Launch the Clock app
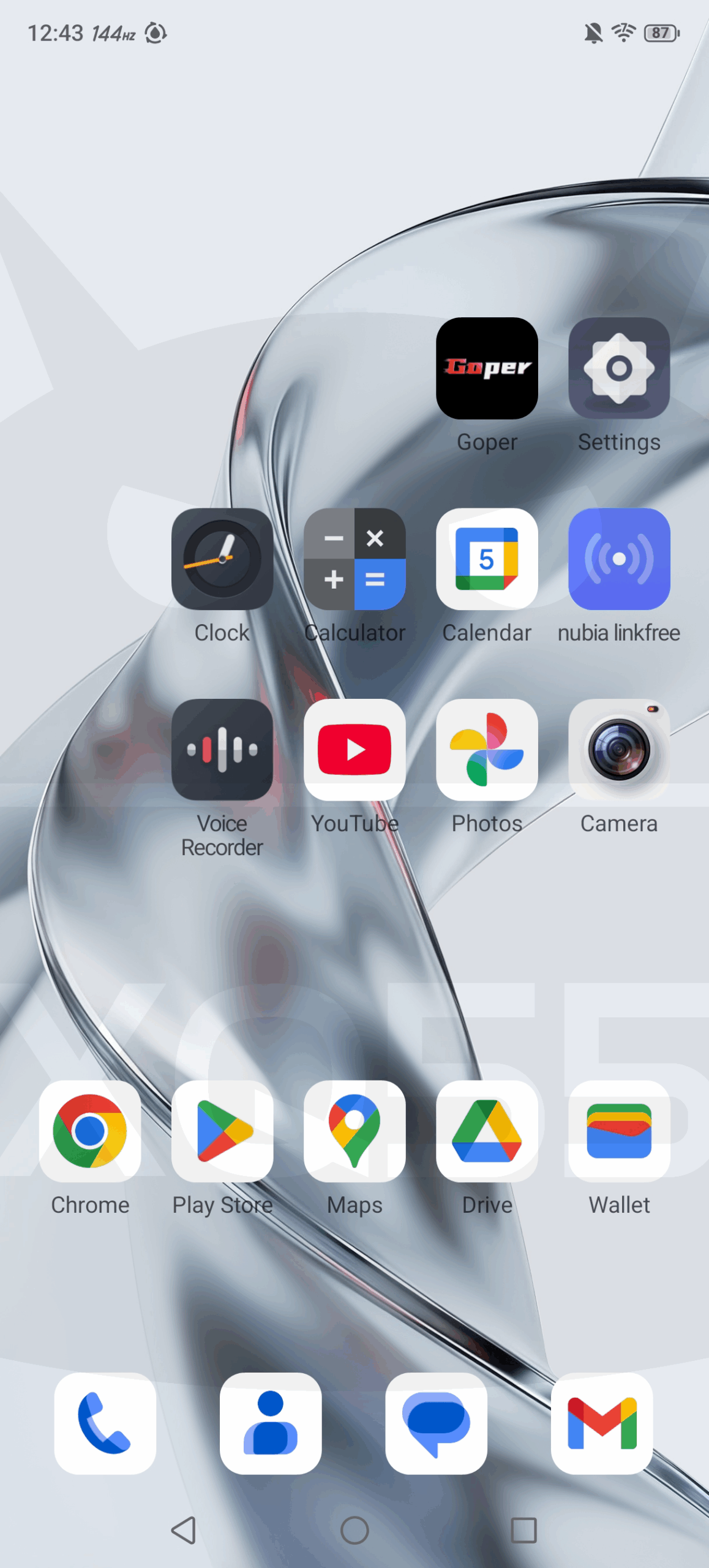The height and width of the screenshot is (1568, 709). [222, 559]
